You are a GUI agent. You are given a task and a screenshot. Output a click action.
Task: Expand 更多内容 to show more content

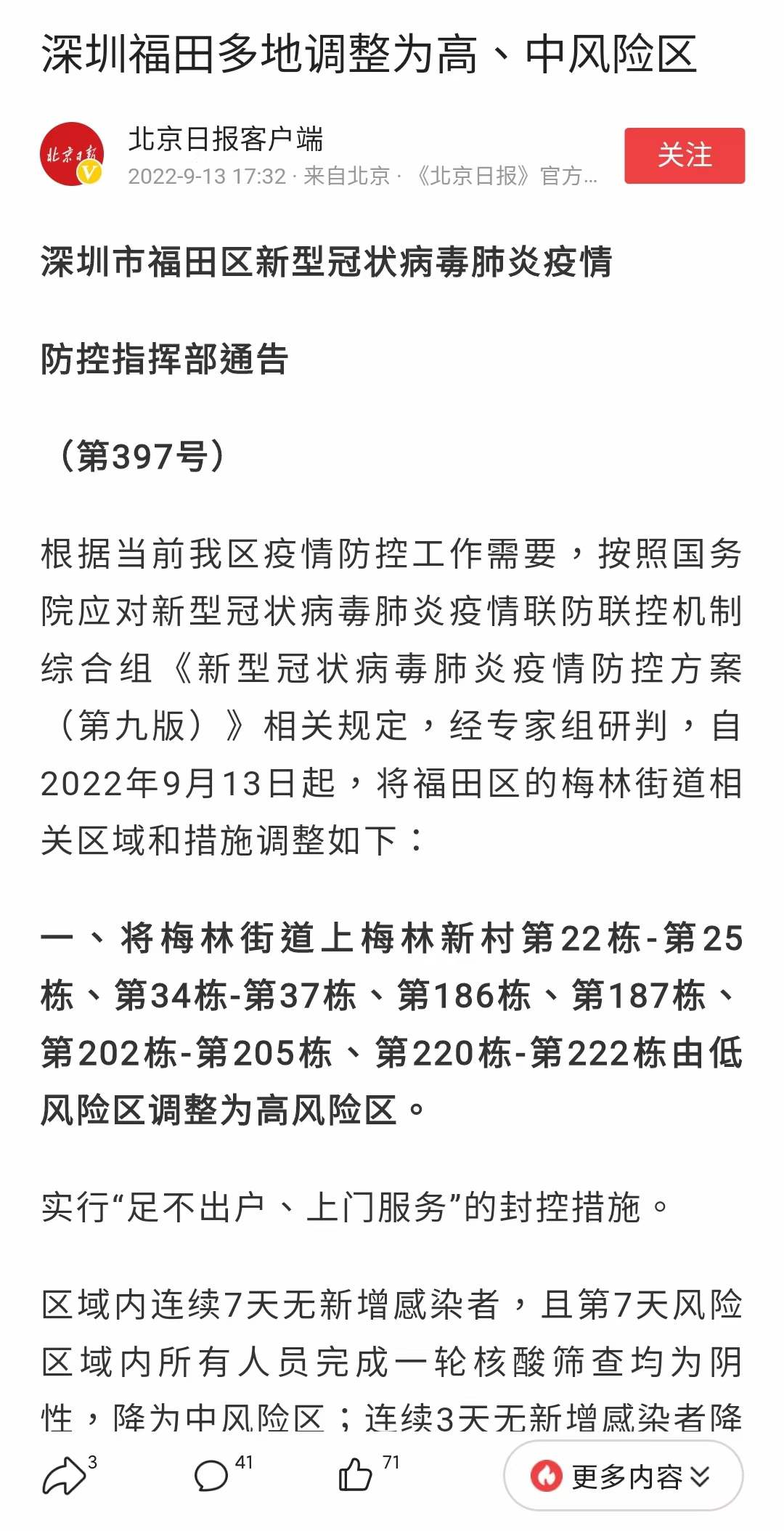(x=623, y=1476)
